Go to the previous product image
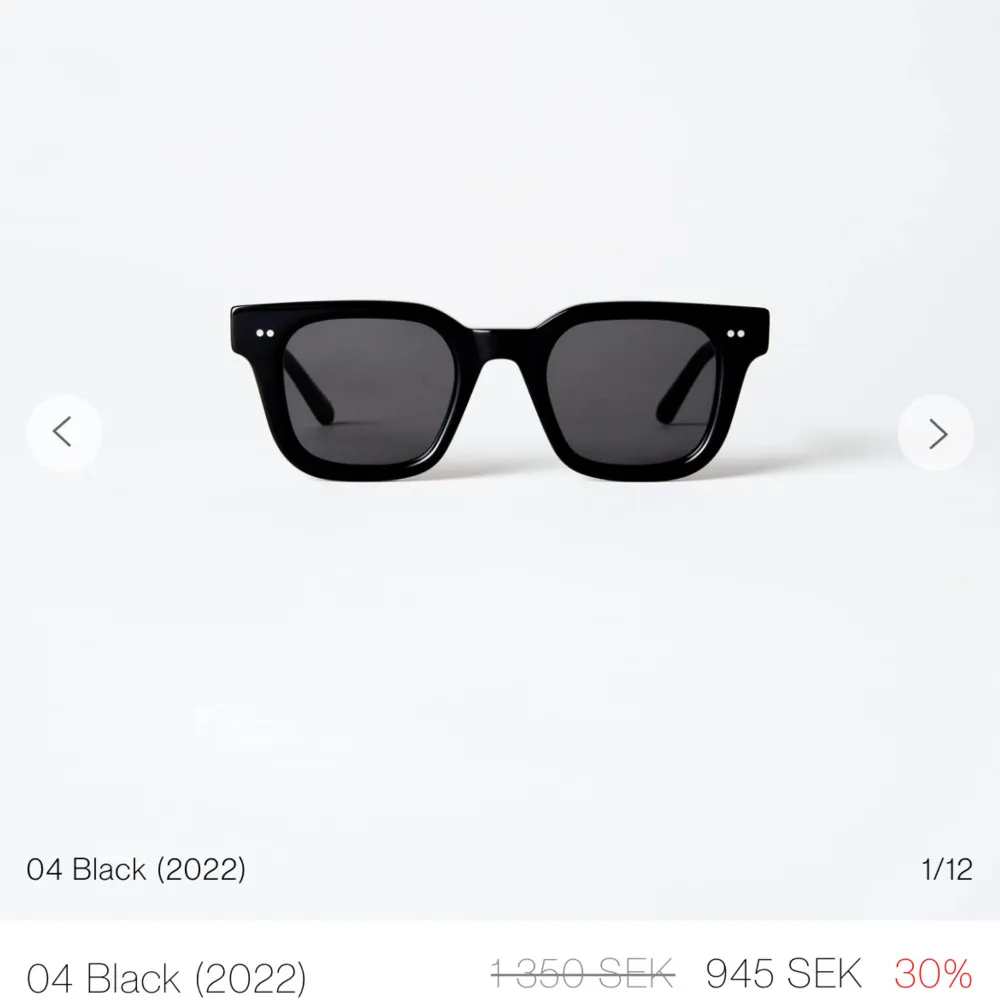This screenshot has height=1000, width=1000. click(63, 433)
